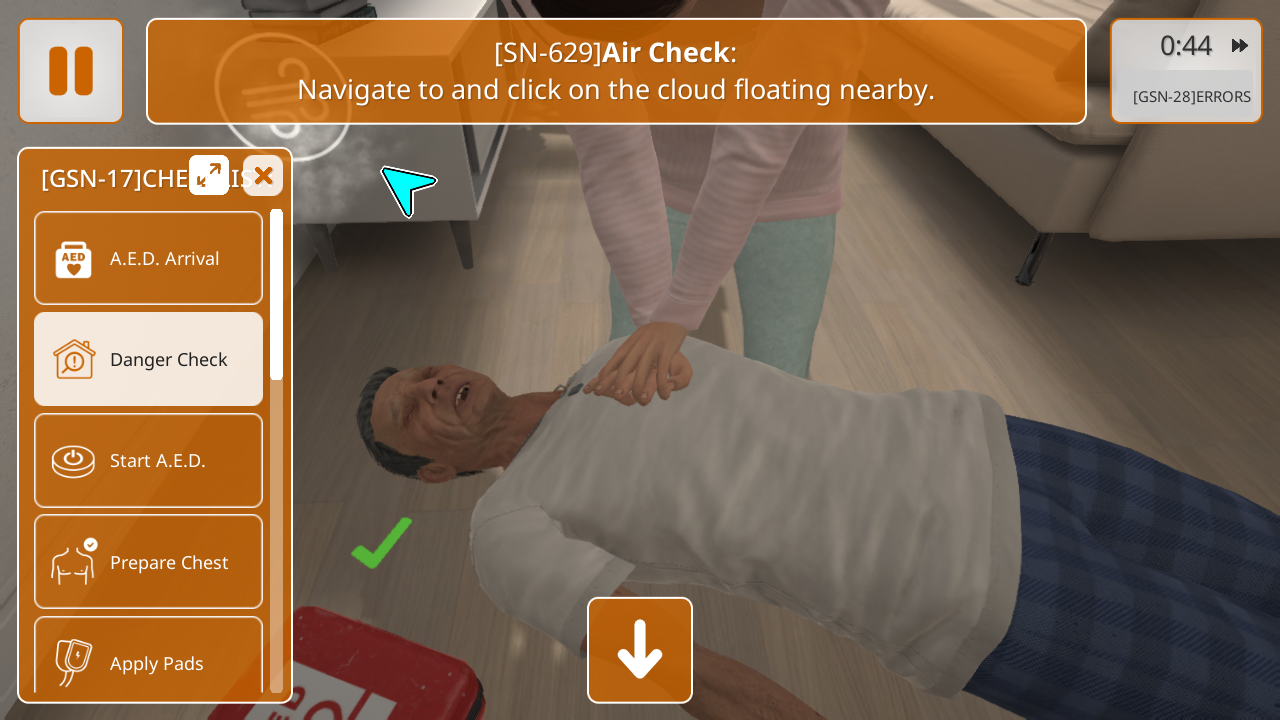Fast-forward the timer
The image size is (1280, 720).
coord(1240,46)
